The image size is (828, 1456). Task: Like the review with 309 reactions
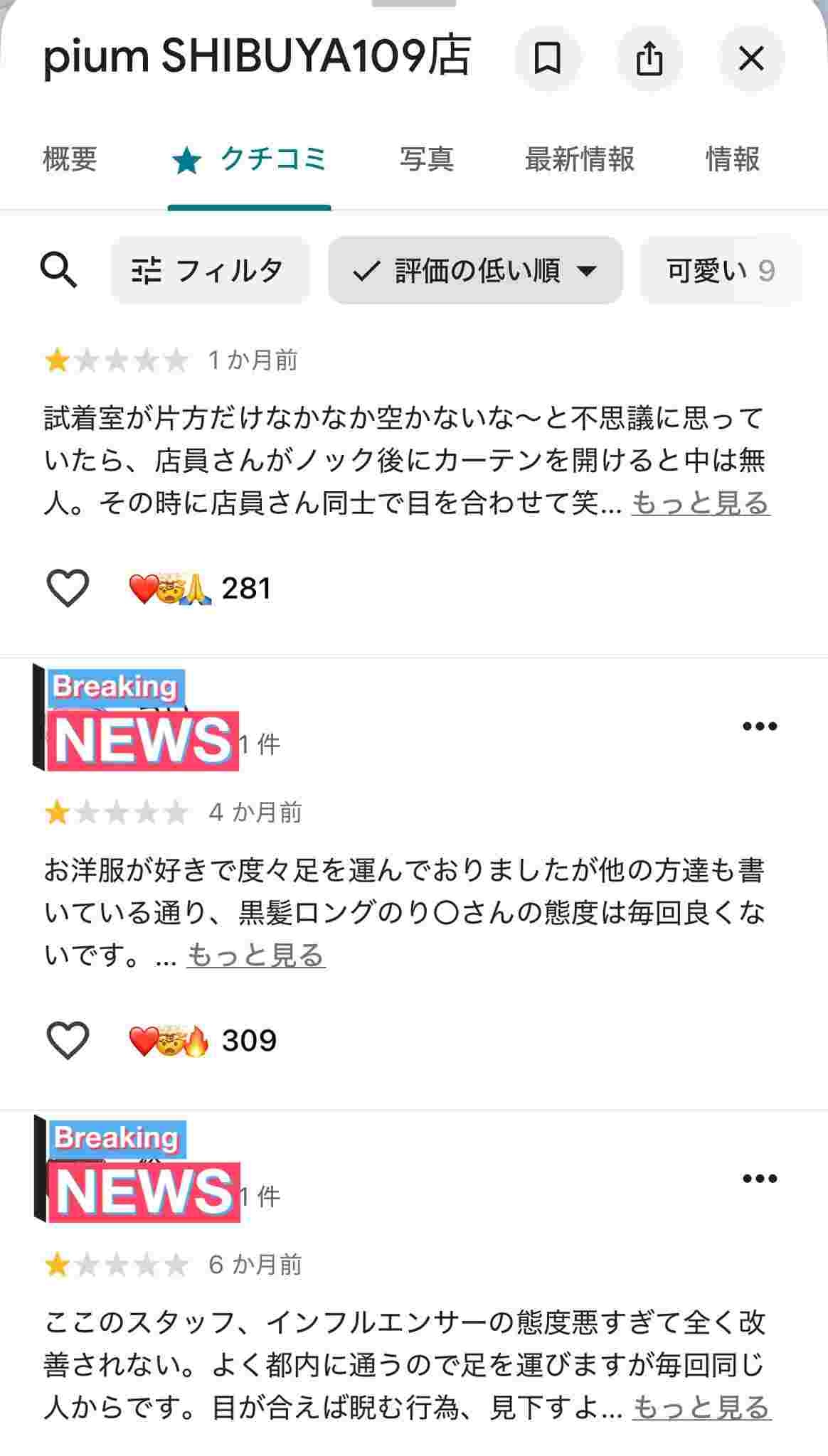(68, 1040)
